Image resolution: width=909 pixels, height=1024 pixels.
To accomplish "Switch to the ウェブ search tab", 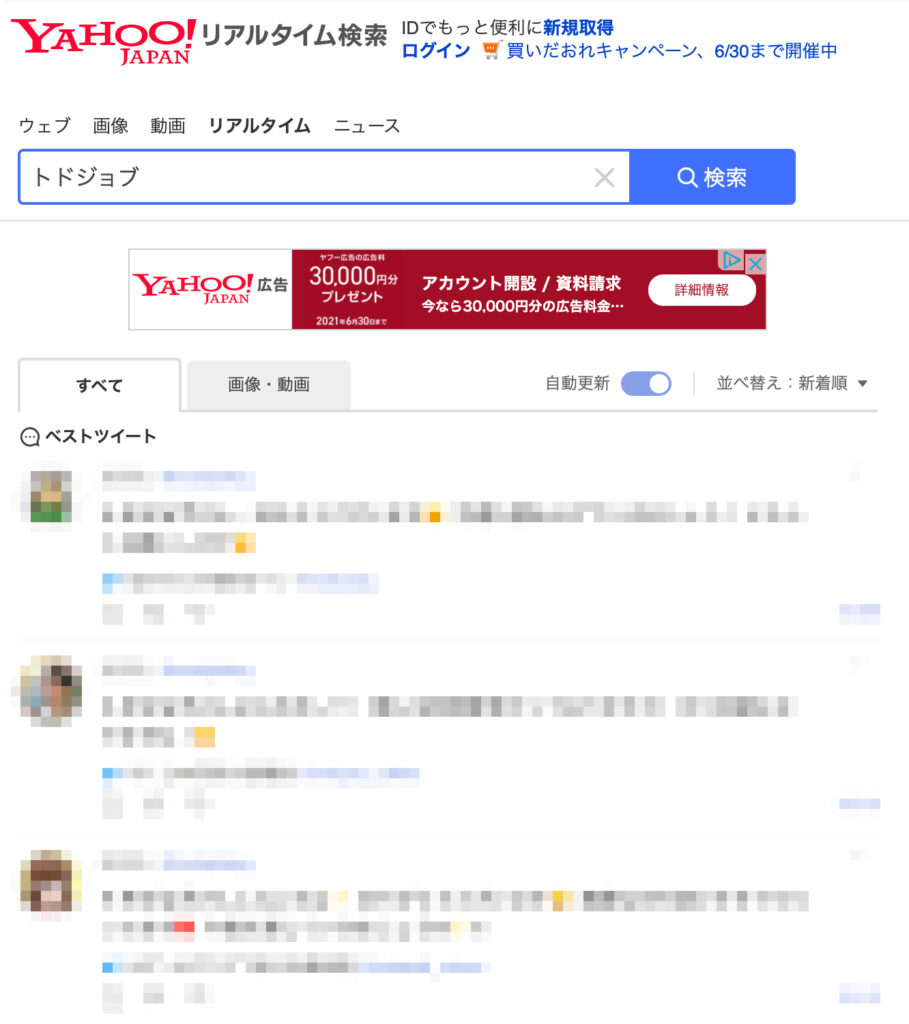I will 44,126.
